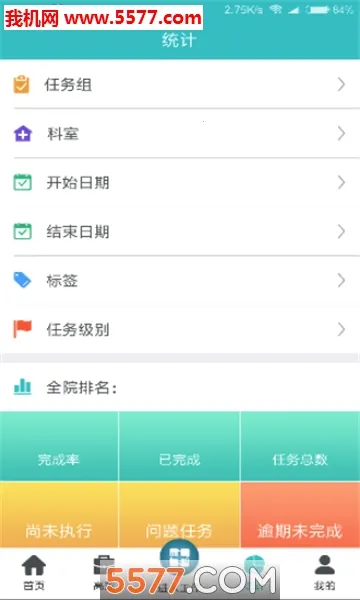Open the 逾期未完成 tile
The image size is (360, 600).
[x=300, y=515]
